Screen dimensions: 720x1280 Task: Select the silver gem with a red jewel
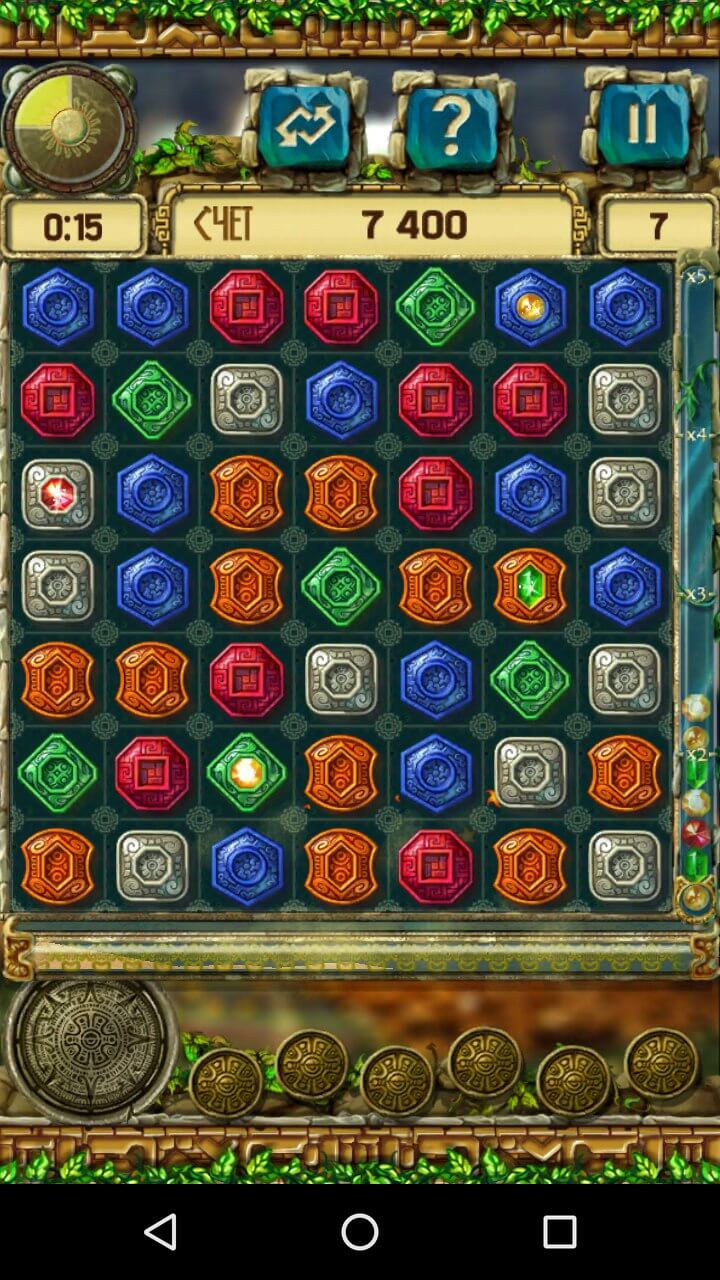click(x=58, y=494)
